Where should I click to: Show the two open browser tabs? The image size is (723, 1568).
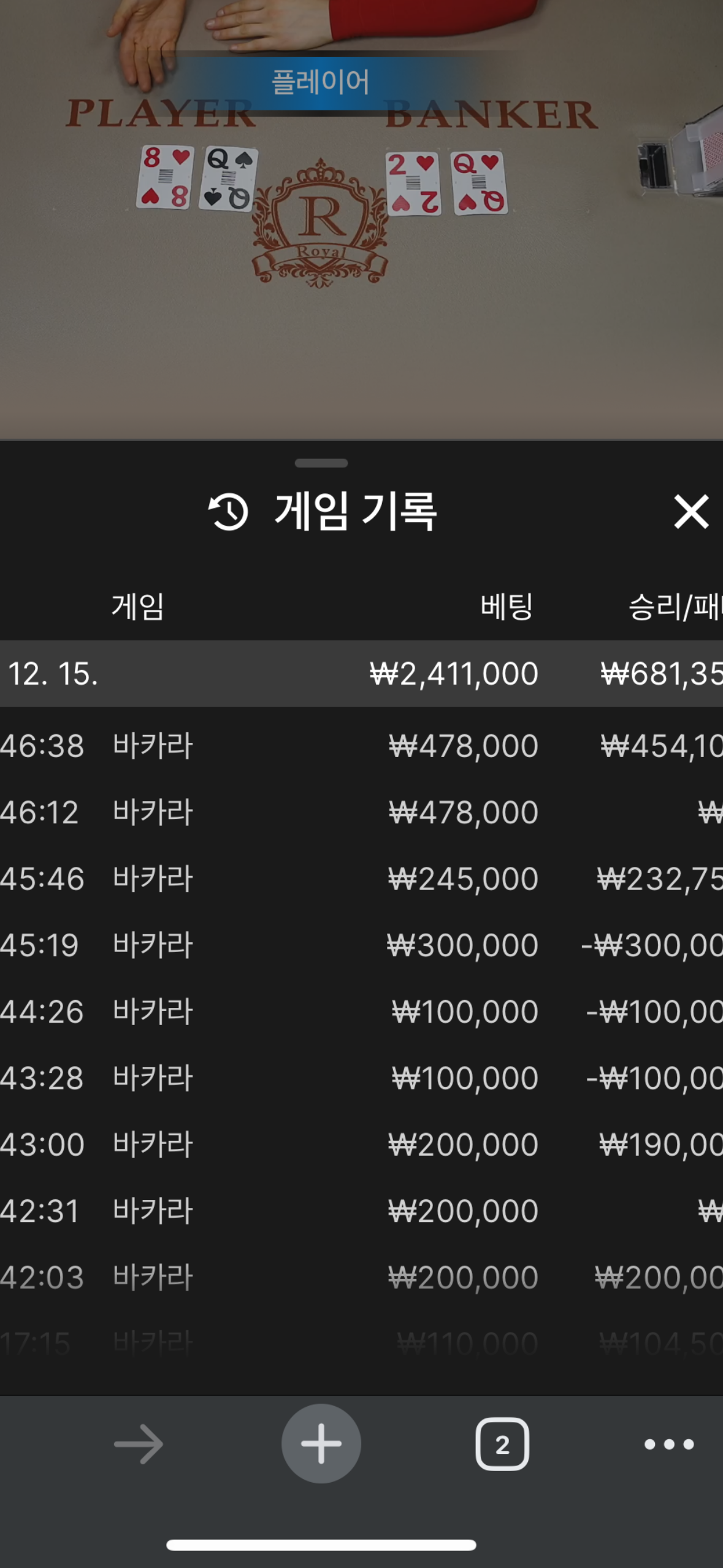click(502, 1444)
